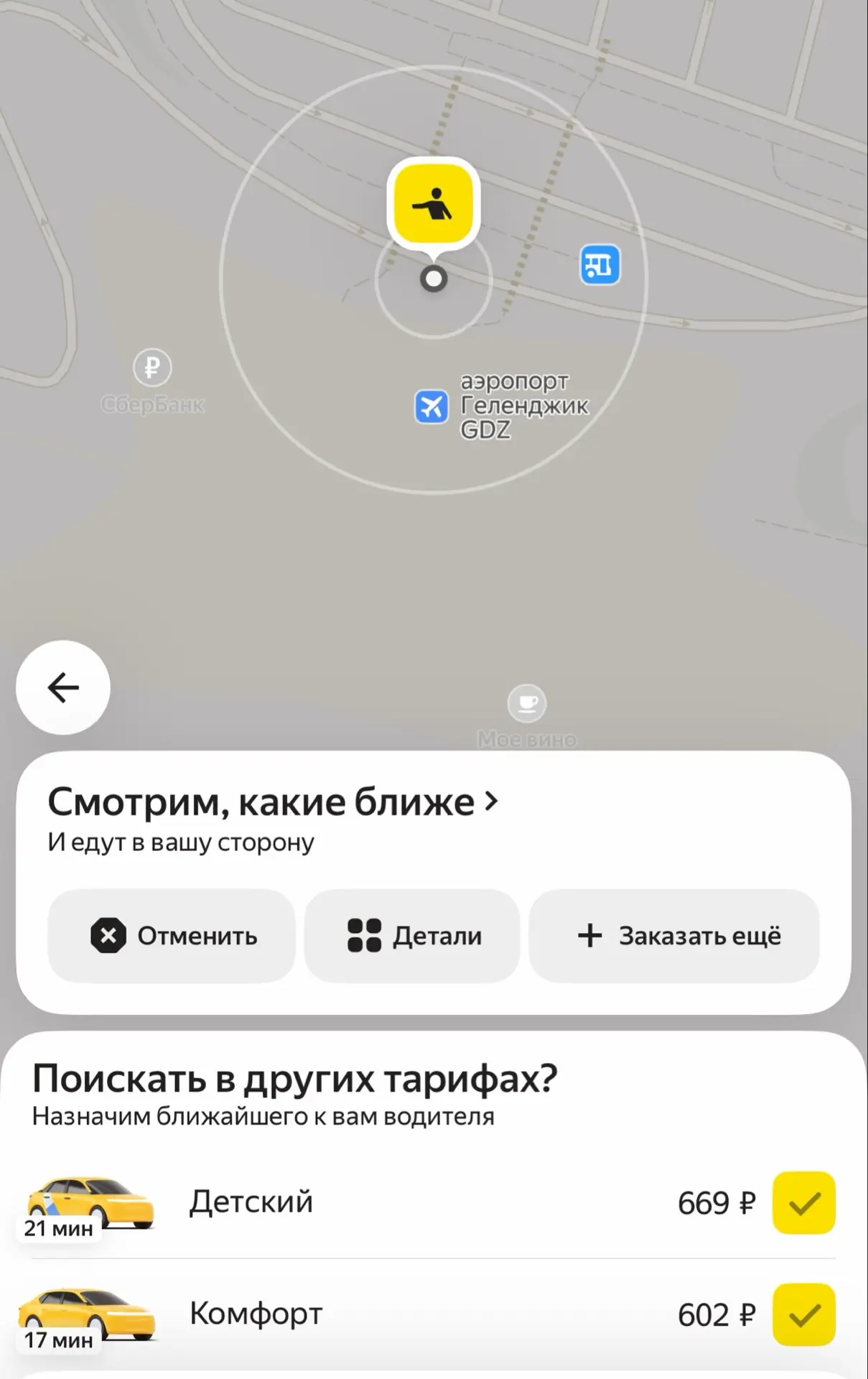Uncheck the Комфорт tariff checkbox
The image size is (868, 1379).
804,1314
